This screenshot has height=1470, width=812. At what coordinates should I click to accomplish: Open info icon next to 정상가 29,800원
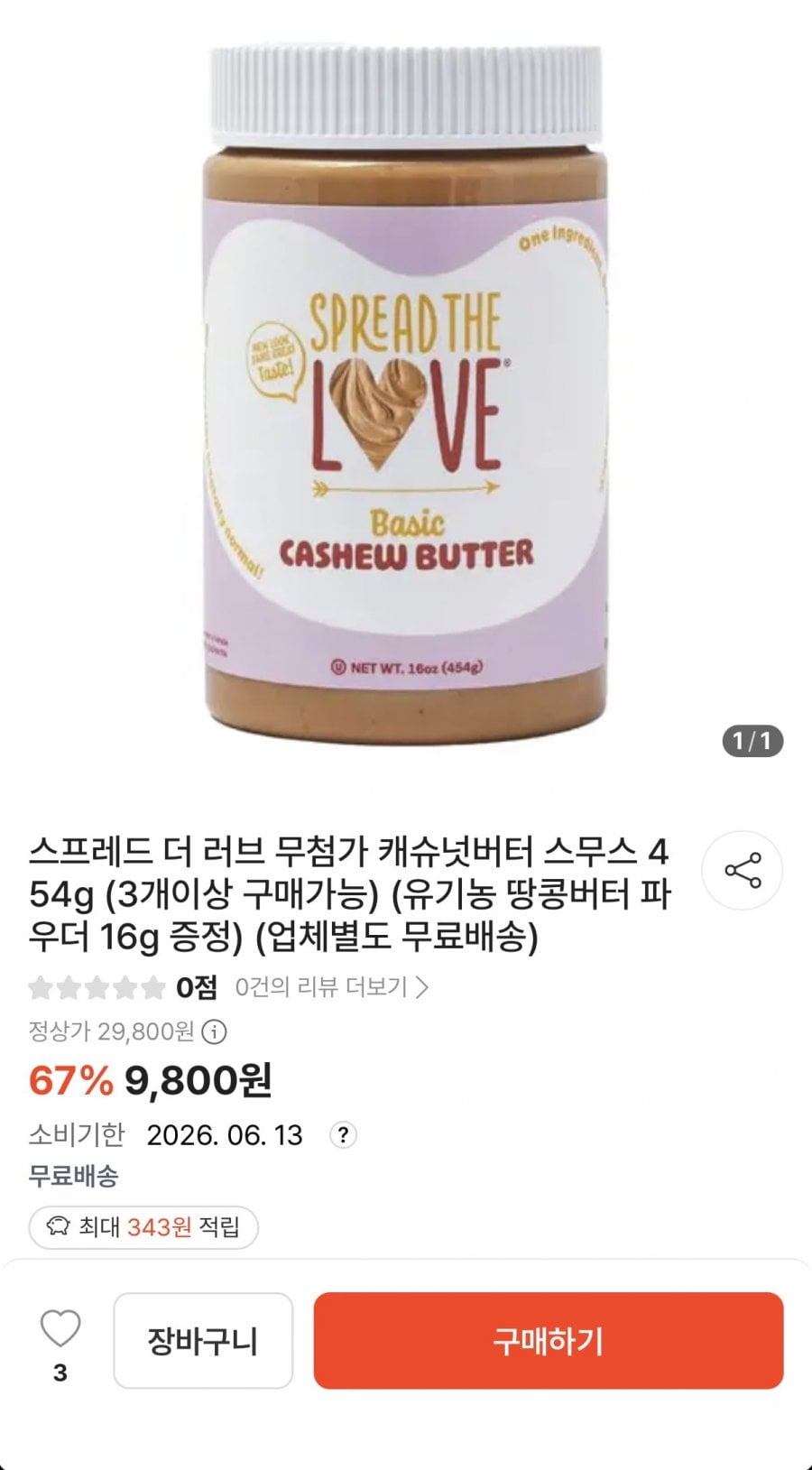(214, 1031)
